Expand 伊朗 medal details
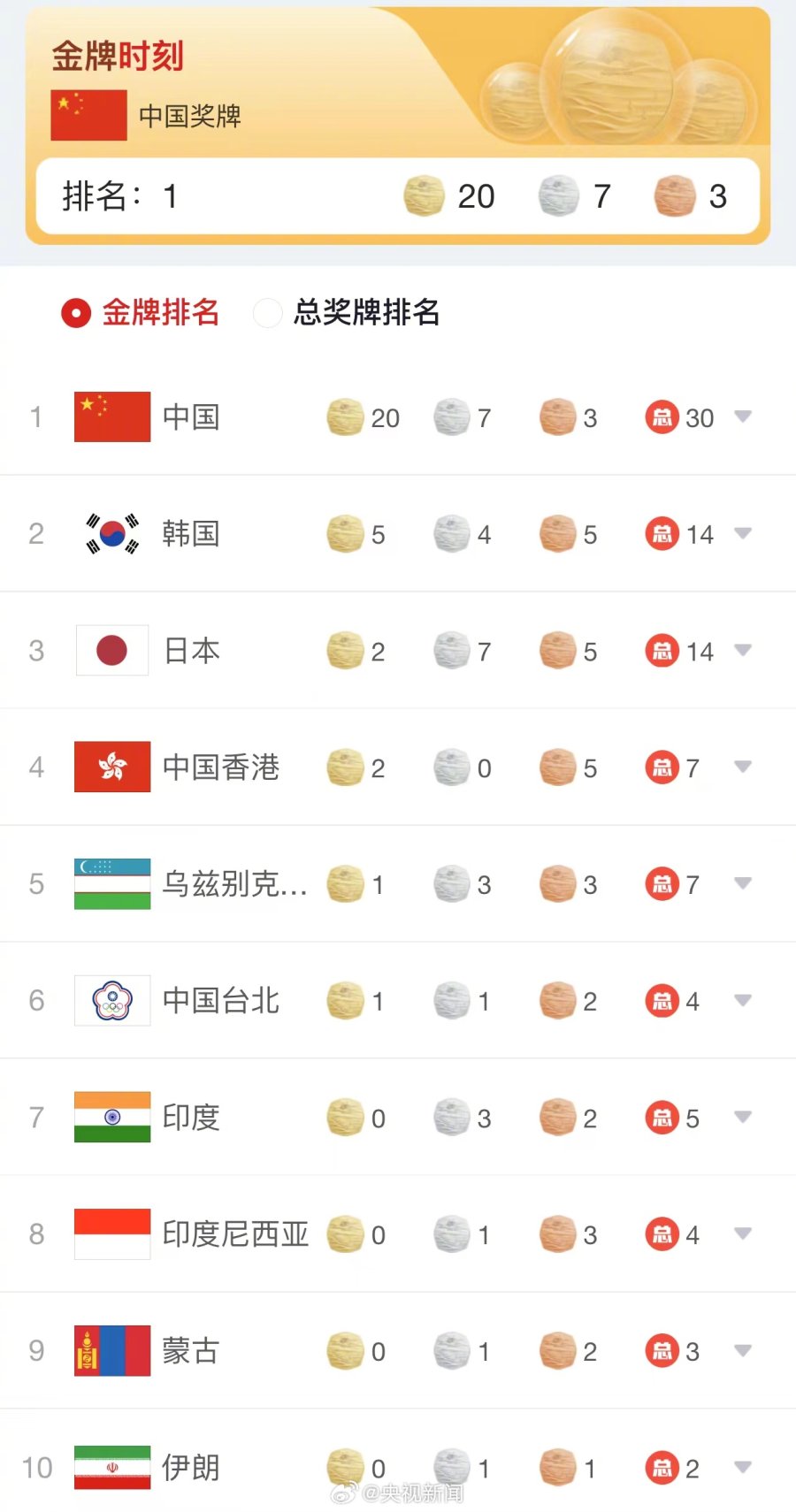The height and width of the screenshot is (1512, 796). [743, 1467]
